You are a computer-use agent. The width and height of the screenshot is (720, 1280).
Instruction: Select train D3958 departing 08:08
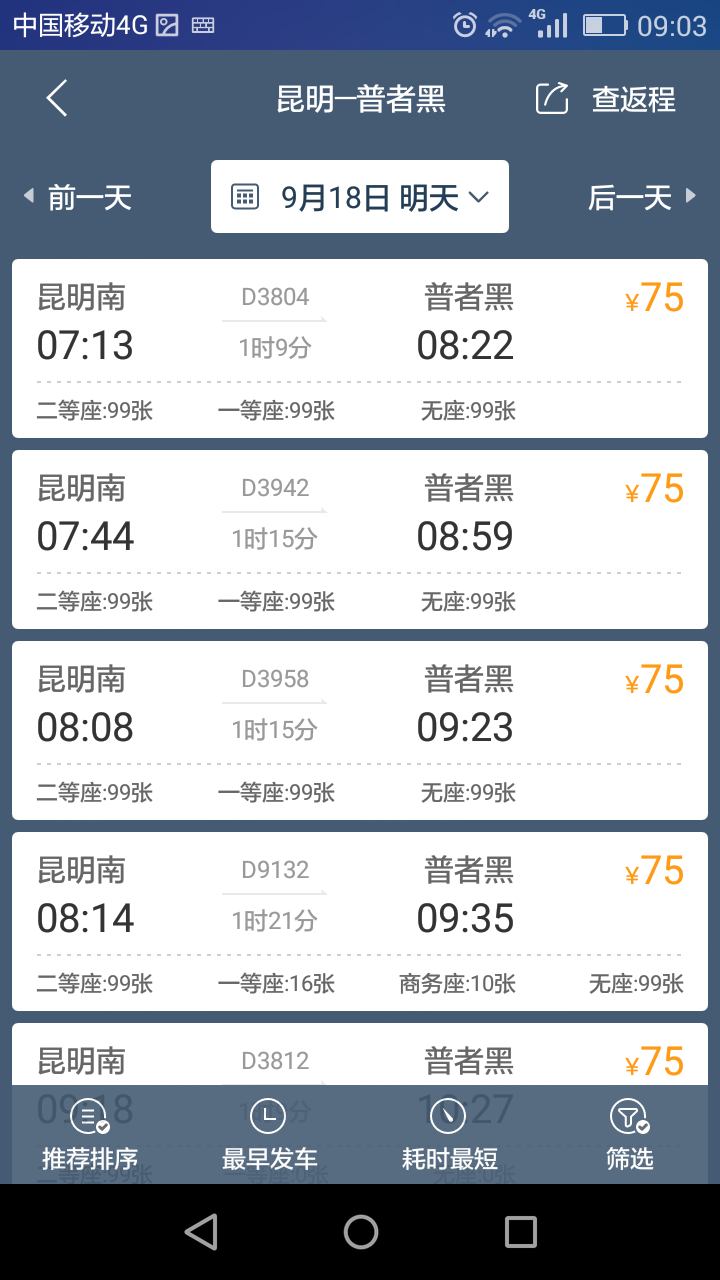click(x=360, y=730)
